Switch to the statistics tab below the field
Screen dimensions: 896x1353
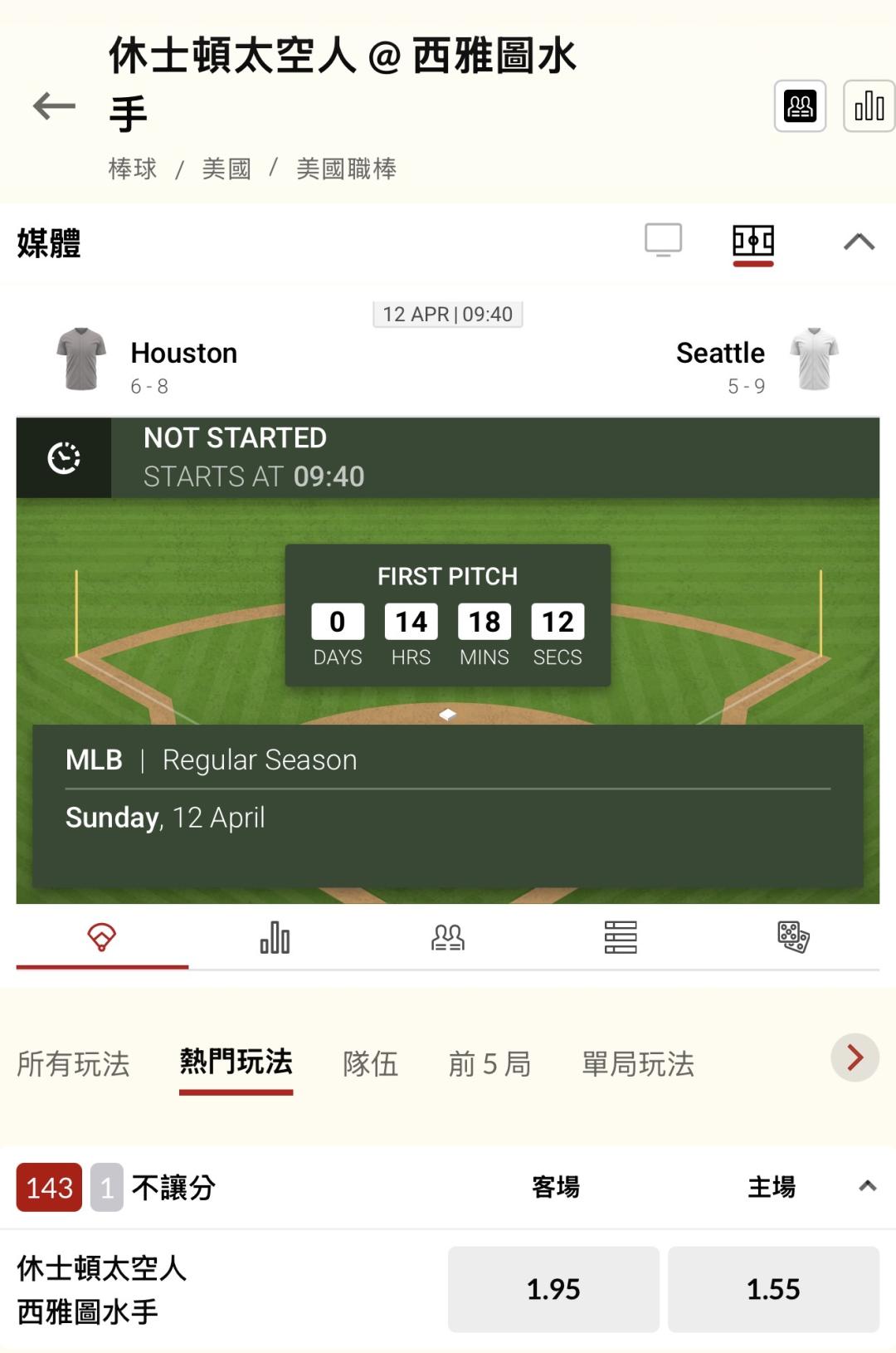point(275,938)
